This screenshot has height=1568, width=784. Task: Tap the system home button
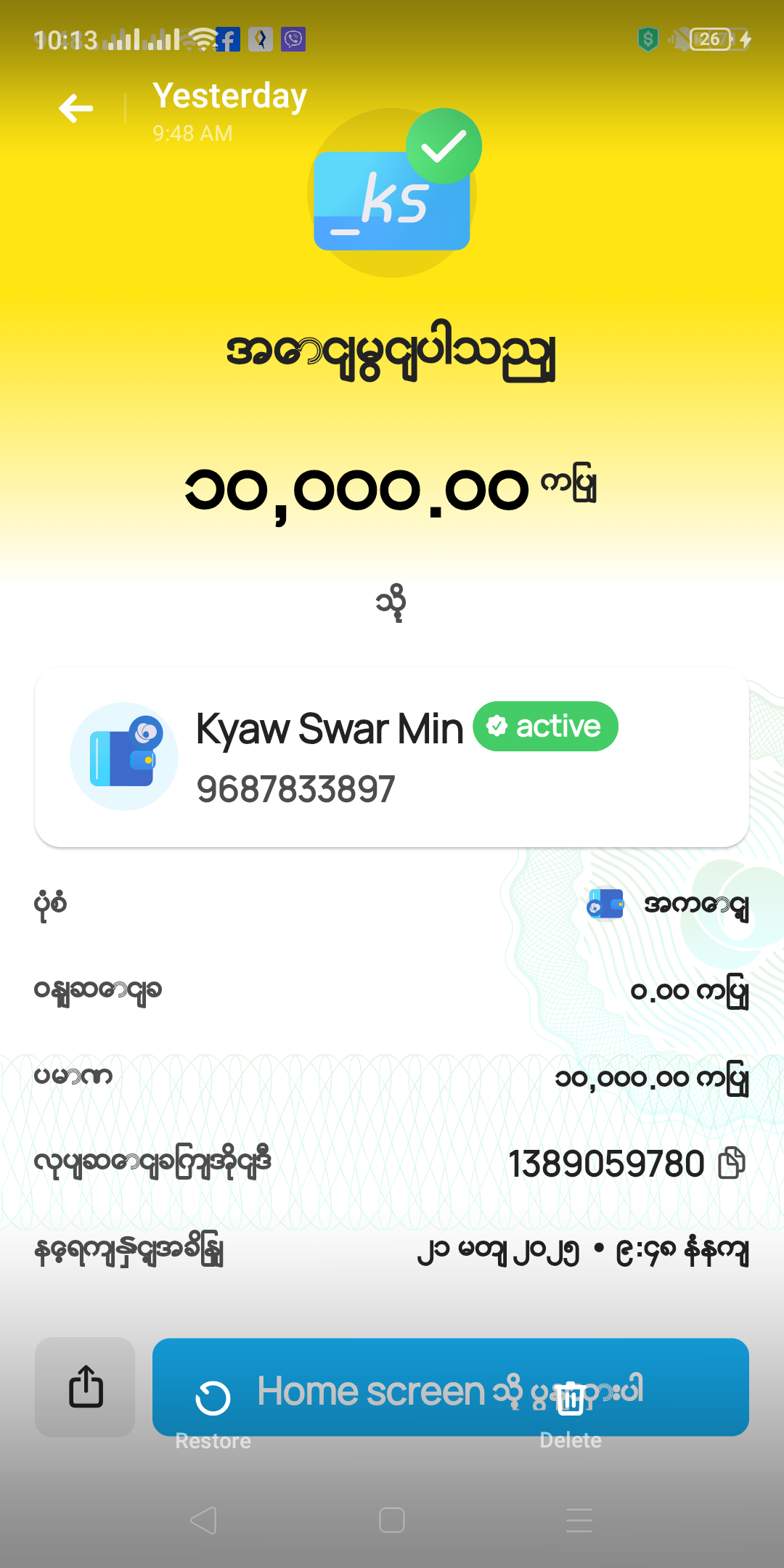pyautogui.click(x=392, y=1520)
